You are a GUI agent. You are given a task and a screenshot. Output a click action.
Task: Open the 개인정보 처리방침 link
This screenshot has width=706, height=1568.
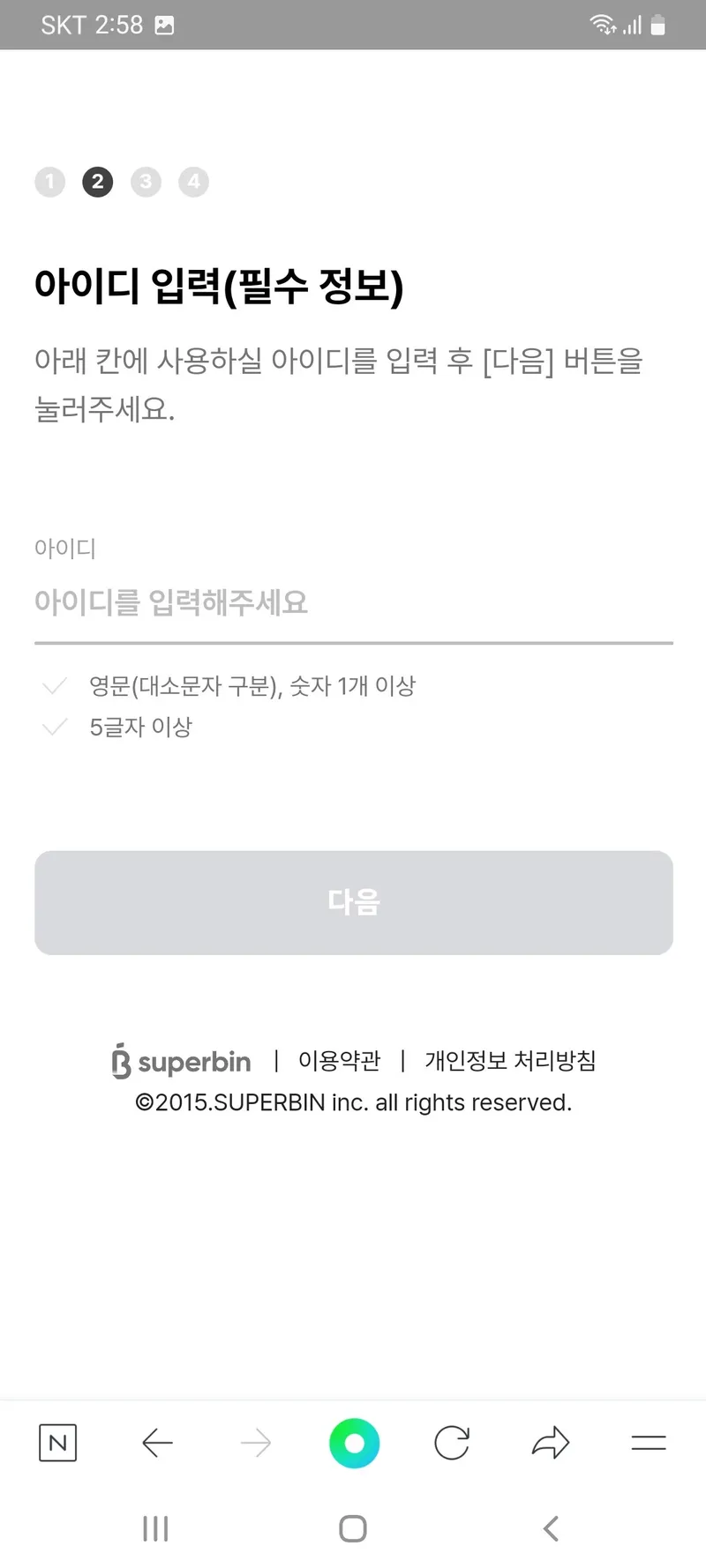pyautogui.click(x=510, y=1061)
